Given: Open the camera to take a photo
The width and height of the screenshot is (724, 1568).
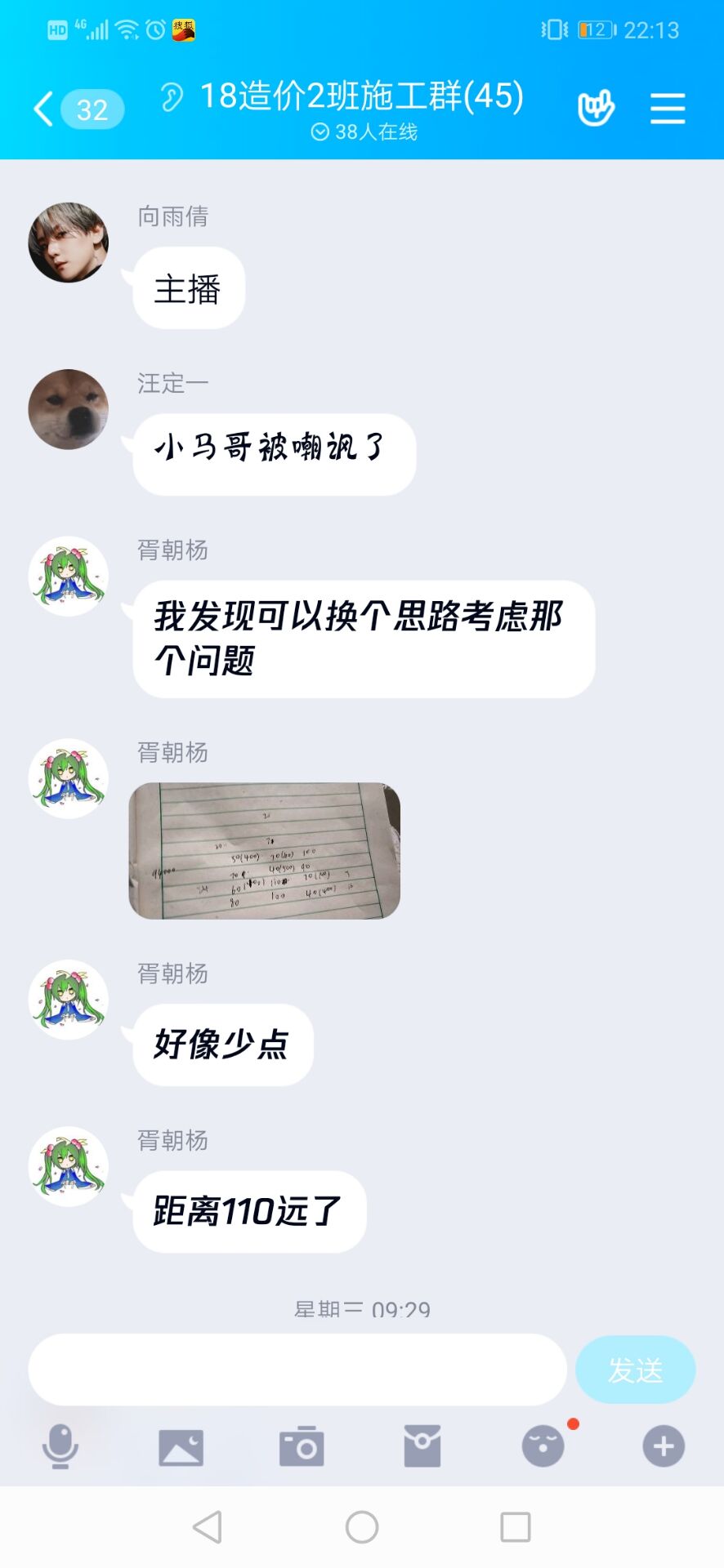Looking at the screenshot, I should click(302, 1446).
